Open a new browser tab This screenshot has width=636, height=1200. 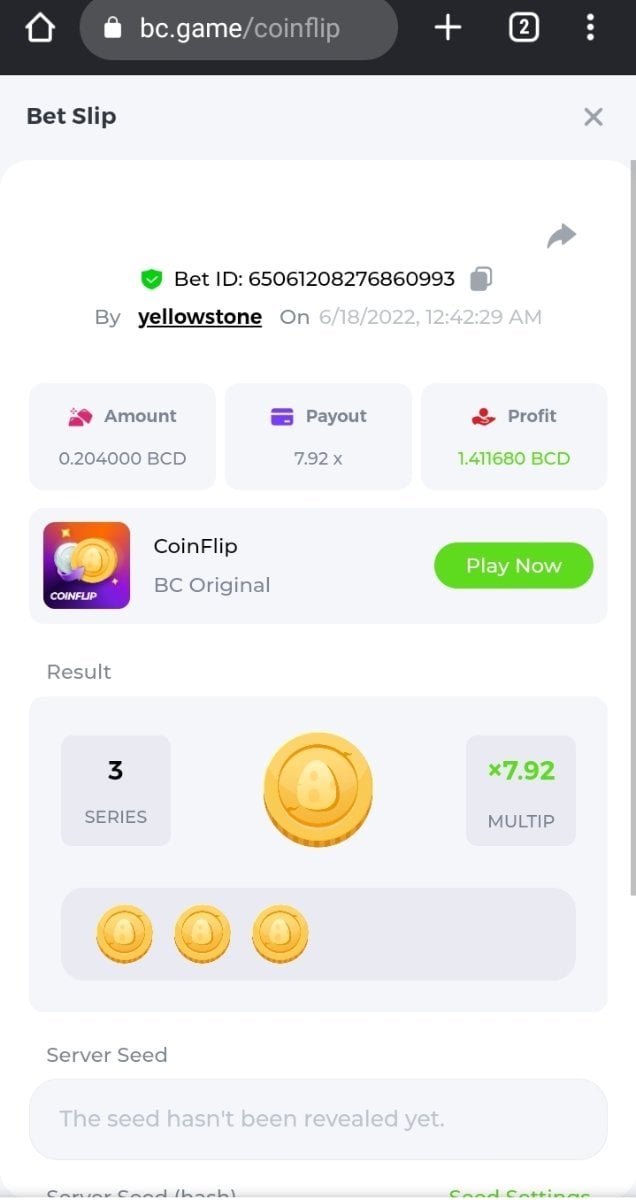pyautogui.click(x=447, y=28)
